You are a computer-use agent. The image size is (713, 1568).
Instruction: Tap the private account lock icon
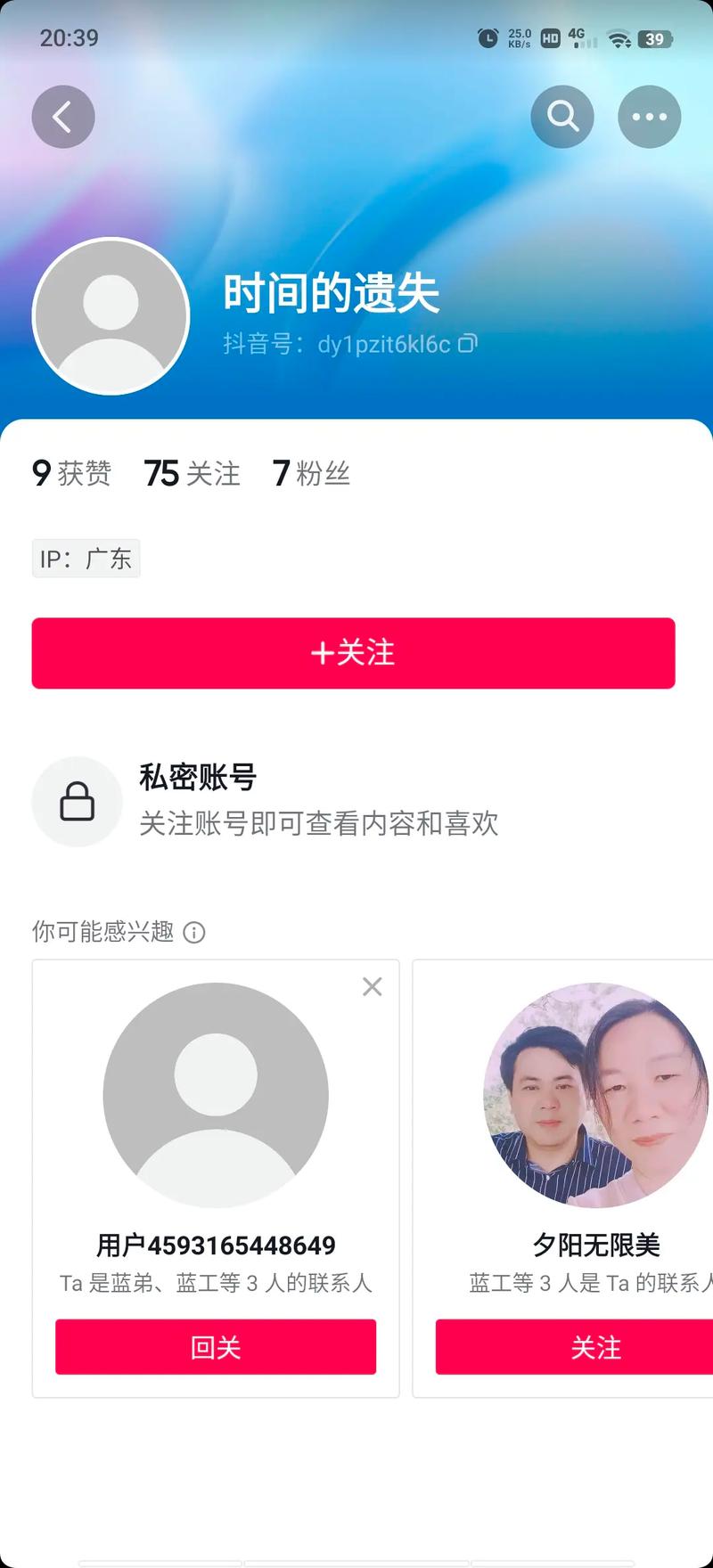point(77,801)
